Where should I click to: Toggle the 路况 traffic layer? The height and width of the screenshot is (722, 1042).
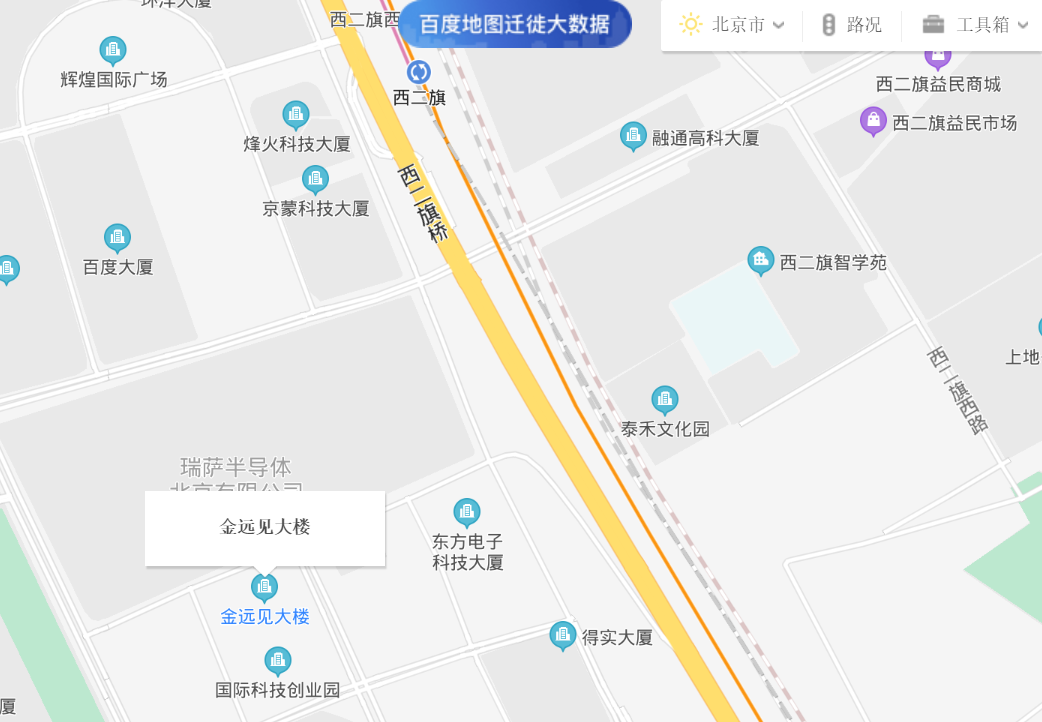(852, 25)
